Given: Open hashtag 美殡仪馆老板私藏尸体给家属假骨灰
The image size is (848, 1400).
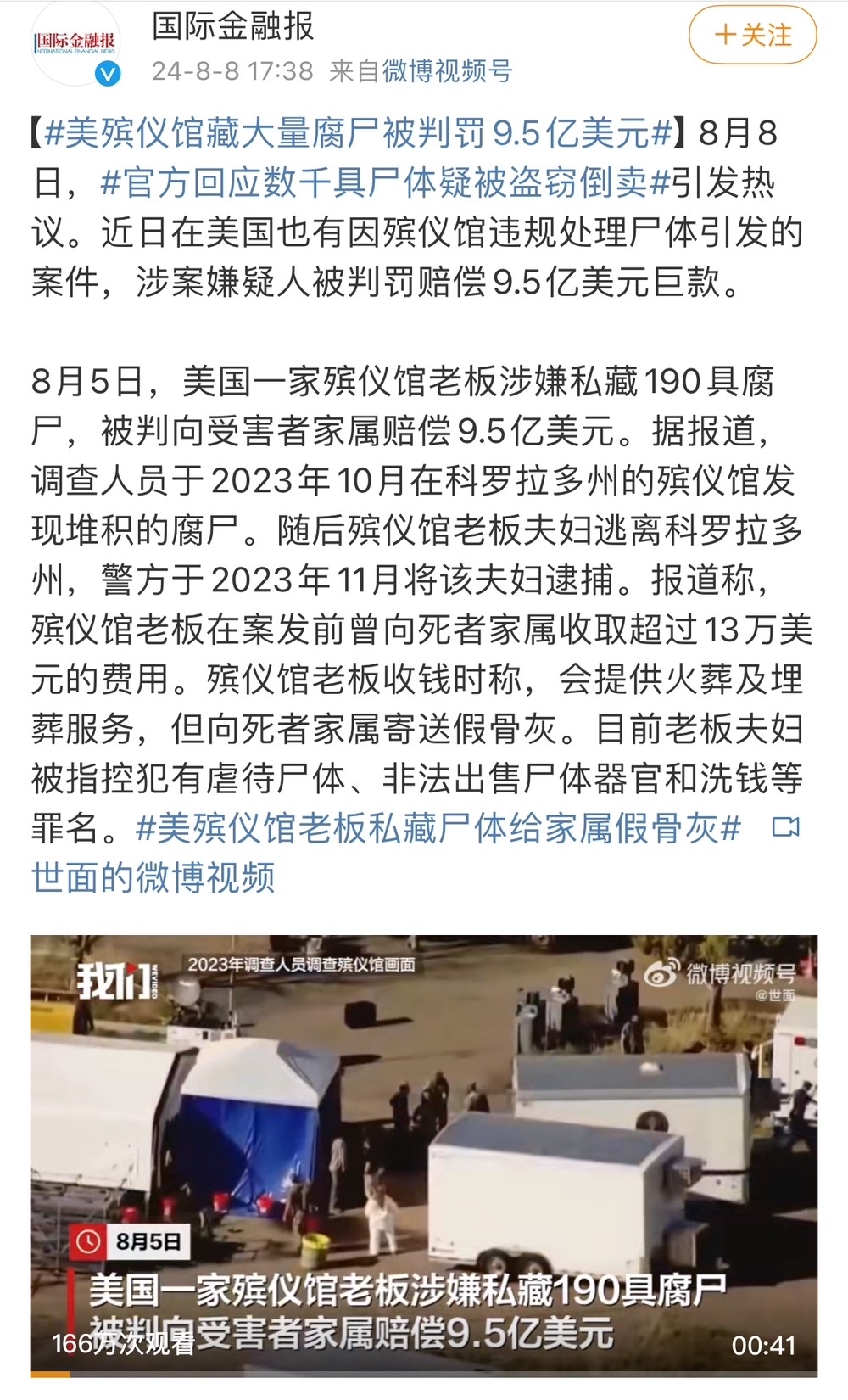Looking at the screenshot, I should 438,828.
